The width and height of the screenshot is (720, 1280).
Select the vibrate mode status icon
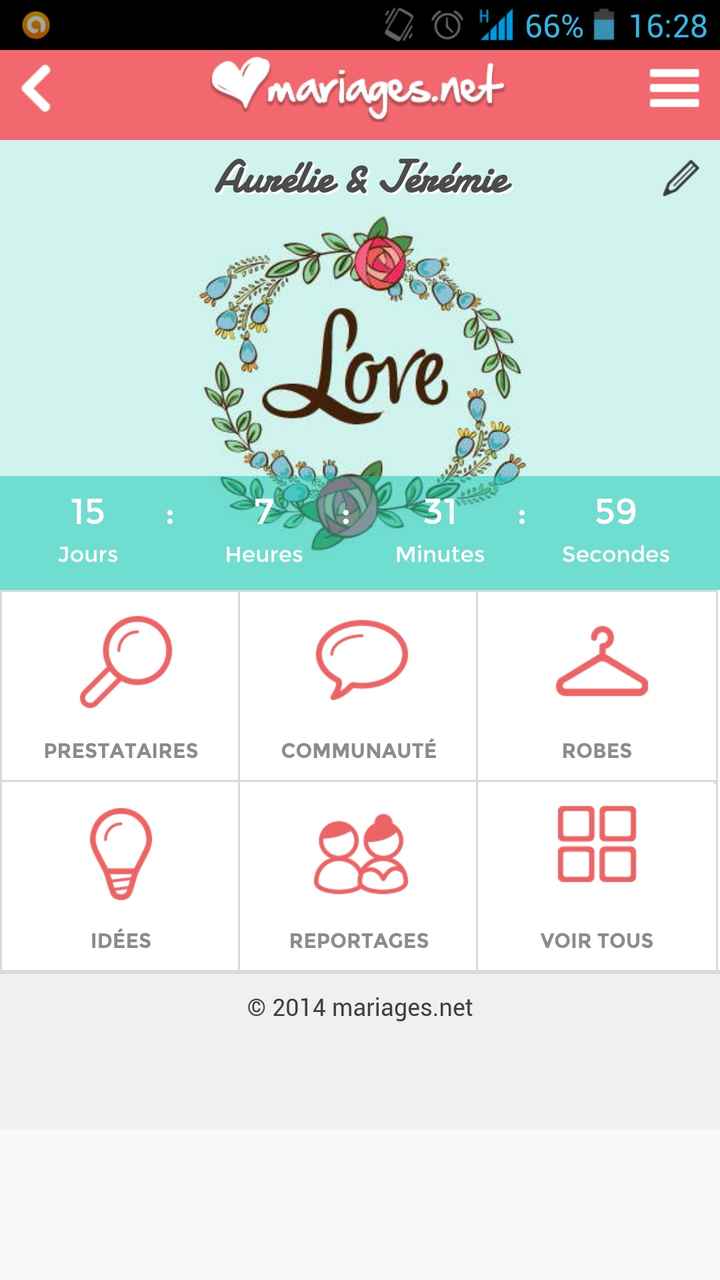(398, 27)
